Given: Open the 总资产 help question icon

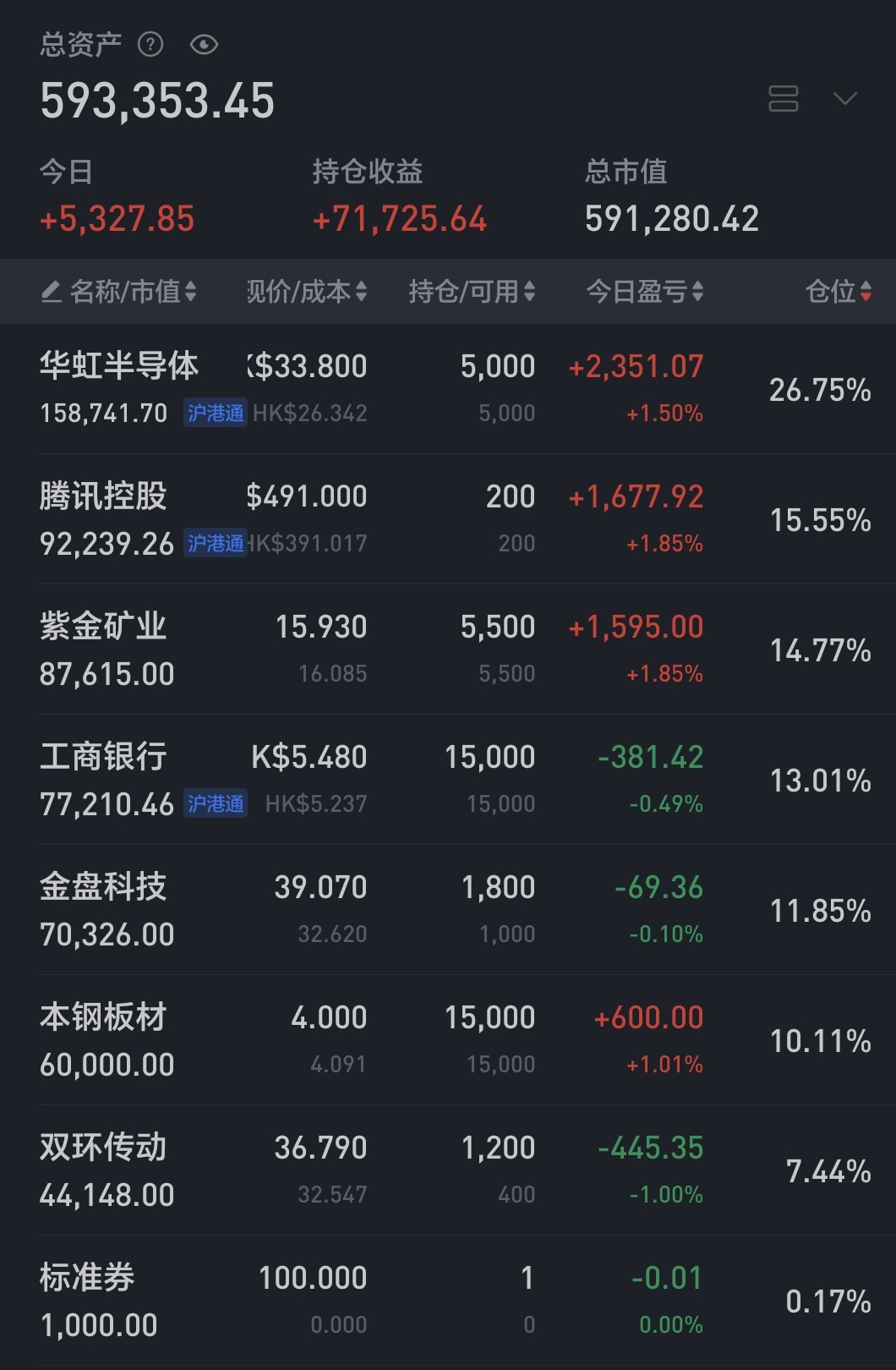Looking at the screenshot, I should click(x=150, y=44).
